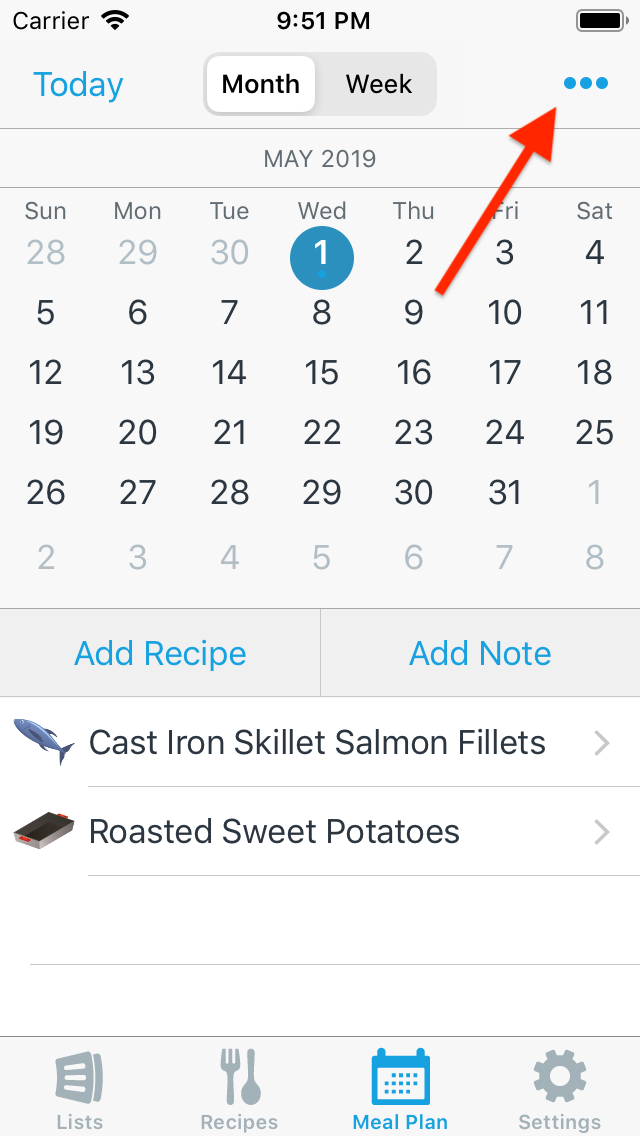The image size is (640, 1136).
Task: Open Cast Iron Skillet Salmon Fillets recipe
Action: point(317,742)
